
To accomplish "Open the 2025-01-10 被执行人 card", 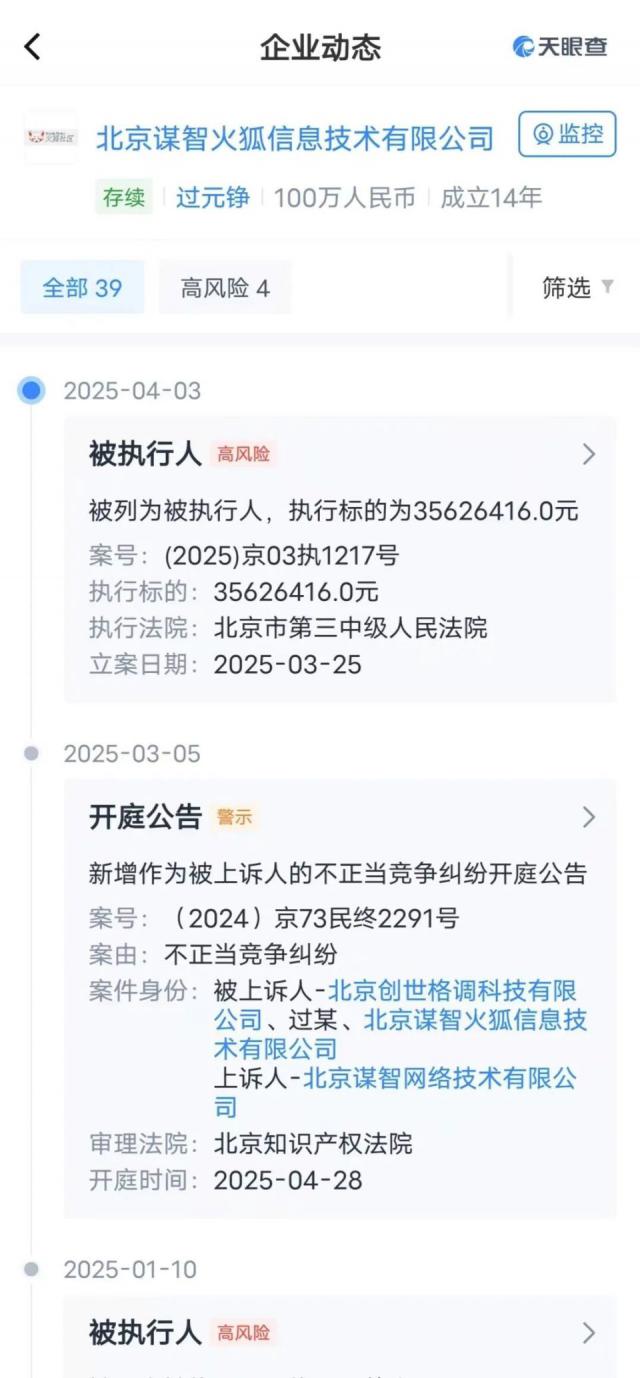I will click(340, 1333).
